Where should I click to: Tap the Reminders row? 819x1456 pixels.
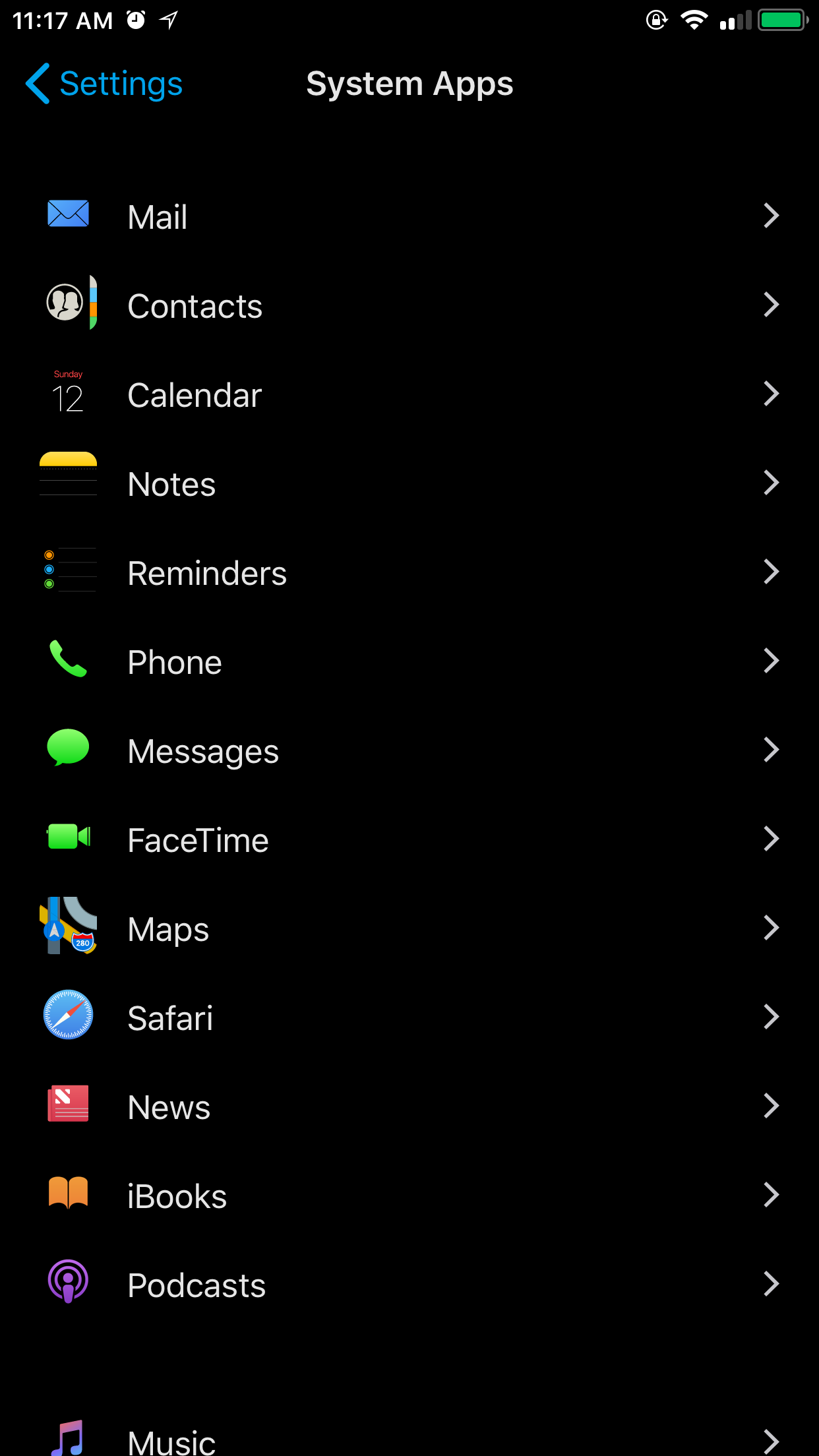coord(409,572)
